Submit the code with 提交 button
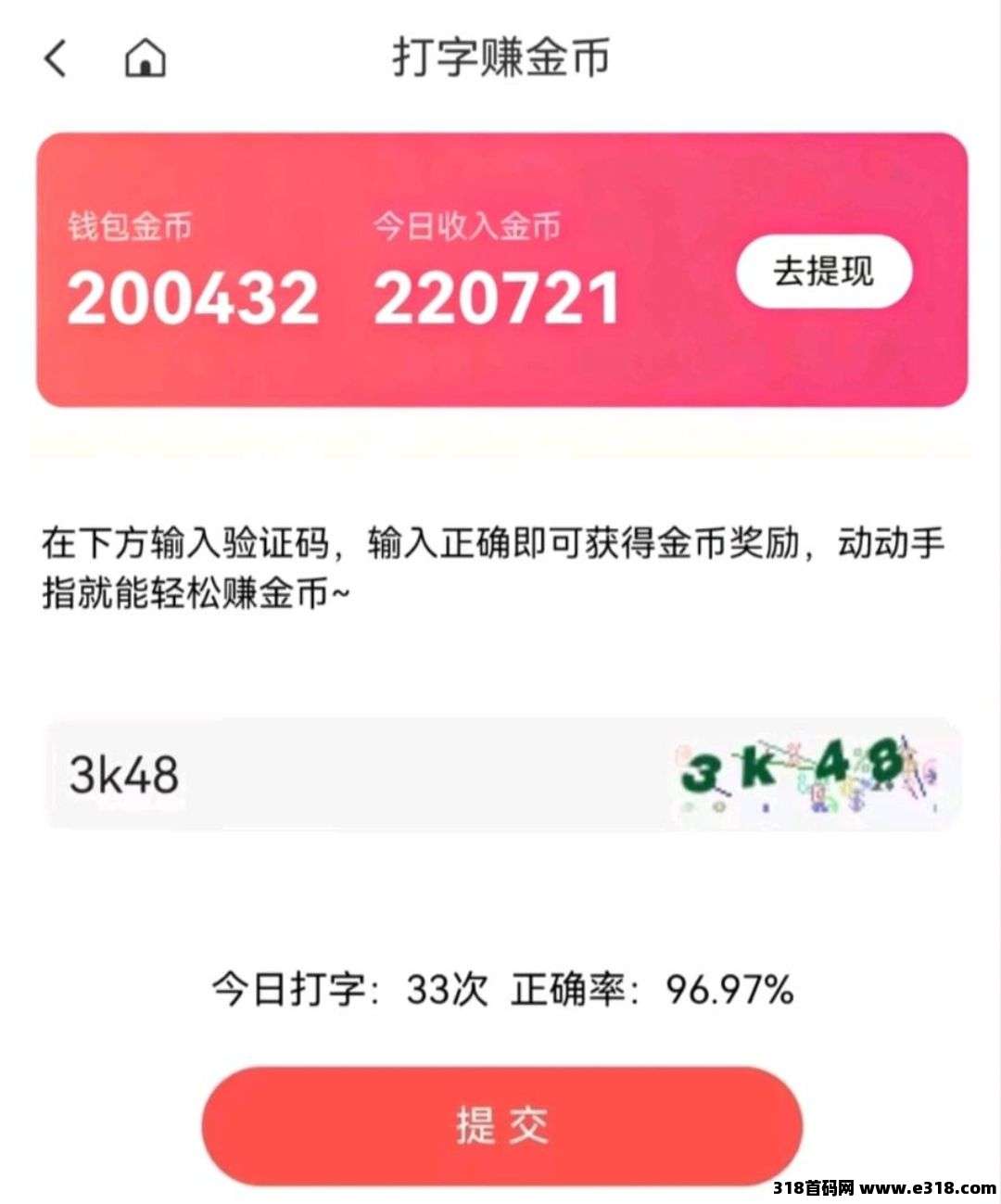Image resolution: width=1001 pixels, height=1204 pixels. pos(502,1125)
